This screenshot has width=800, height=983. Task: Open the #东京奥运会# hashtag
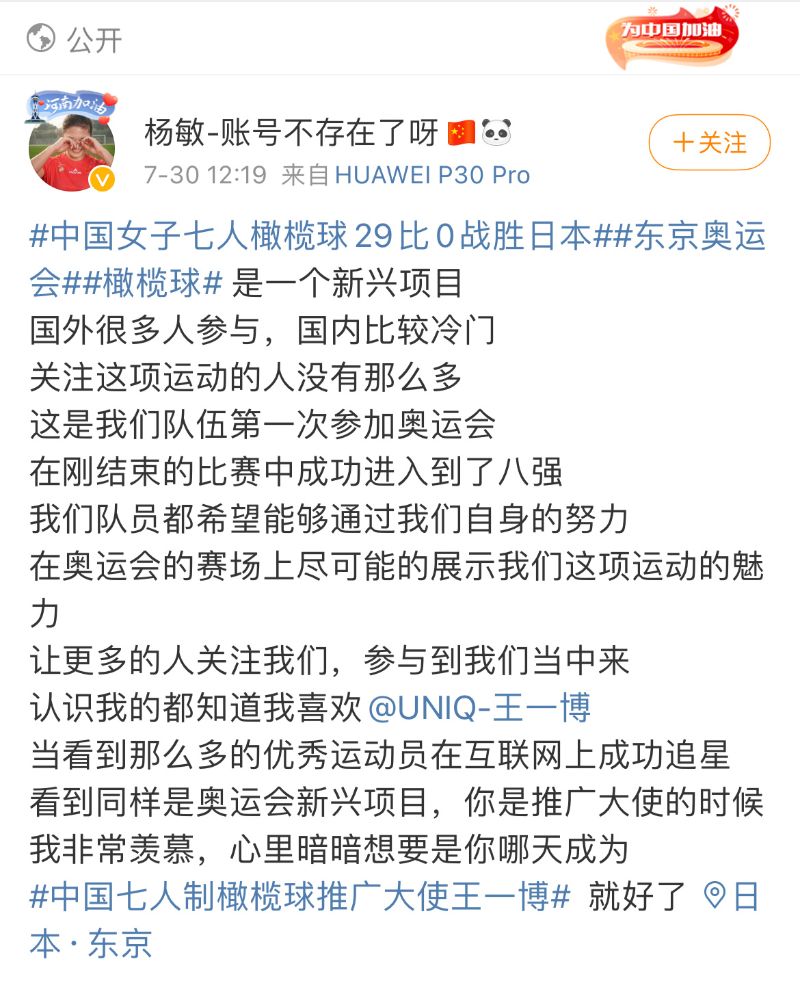tap(680, 238)
